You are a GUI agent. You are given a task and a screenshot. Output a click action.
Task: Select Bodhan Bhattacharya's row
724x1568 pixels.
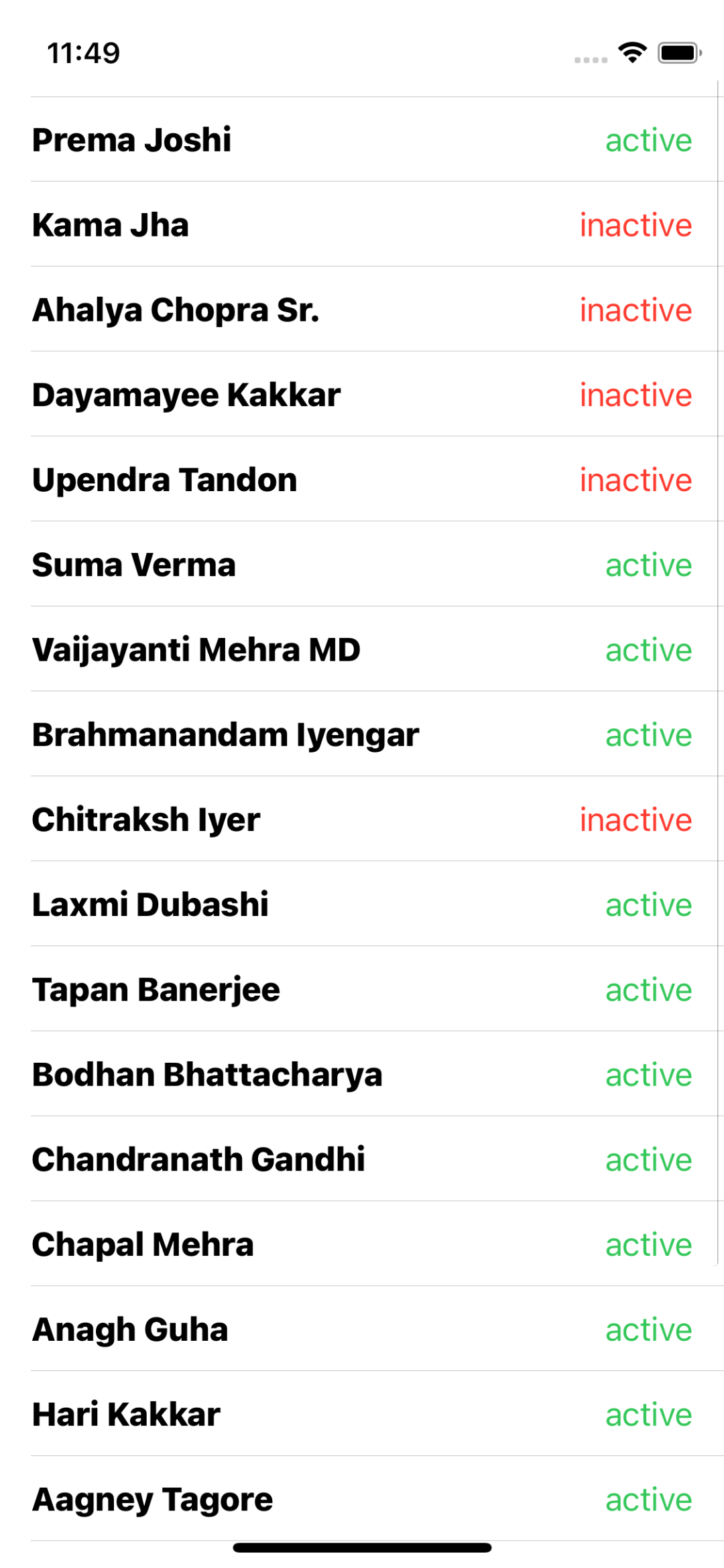click(362, 1075)
